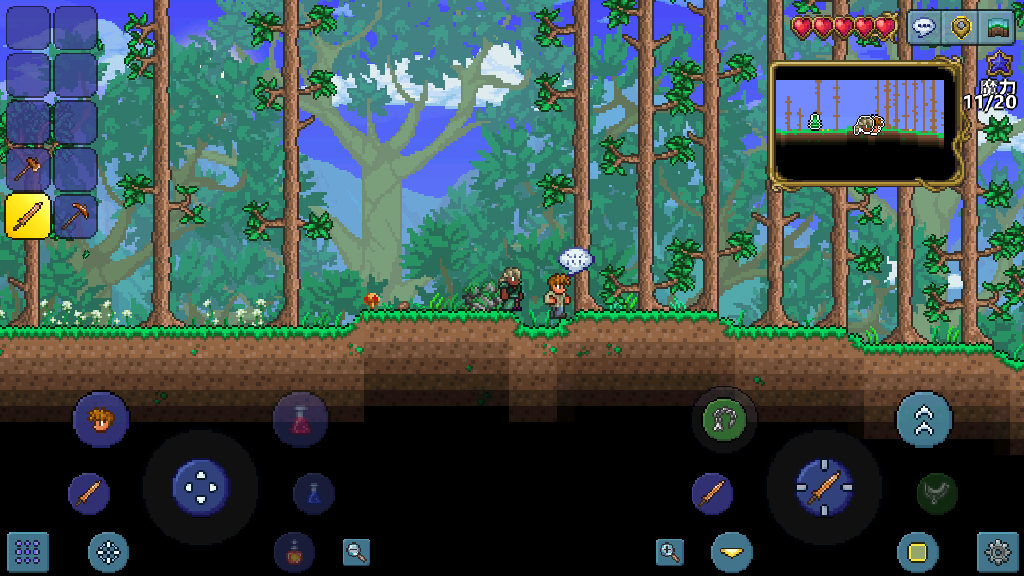Open the character head button
1024x576 pixels.
point(101,419)
